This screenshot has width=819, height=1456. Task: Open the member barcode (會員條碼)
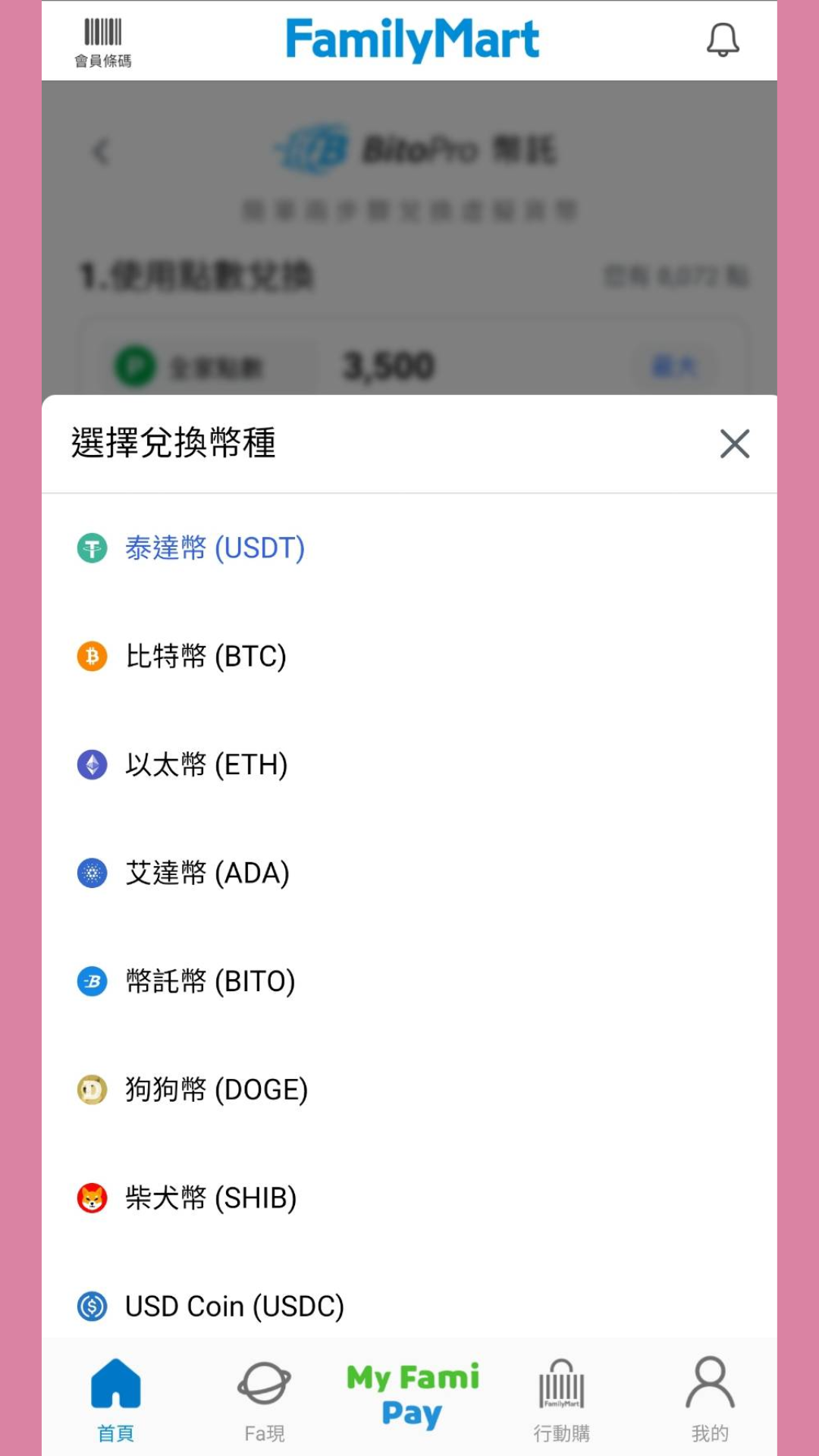click(102, 42)
